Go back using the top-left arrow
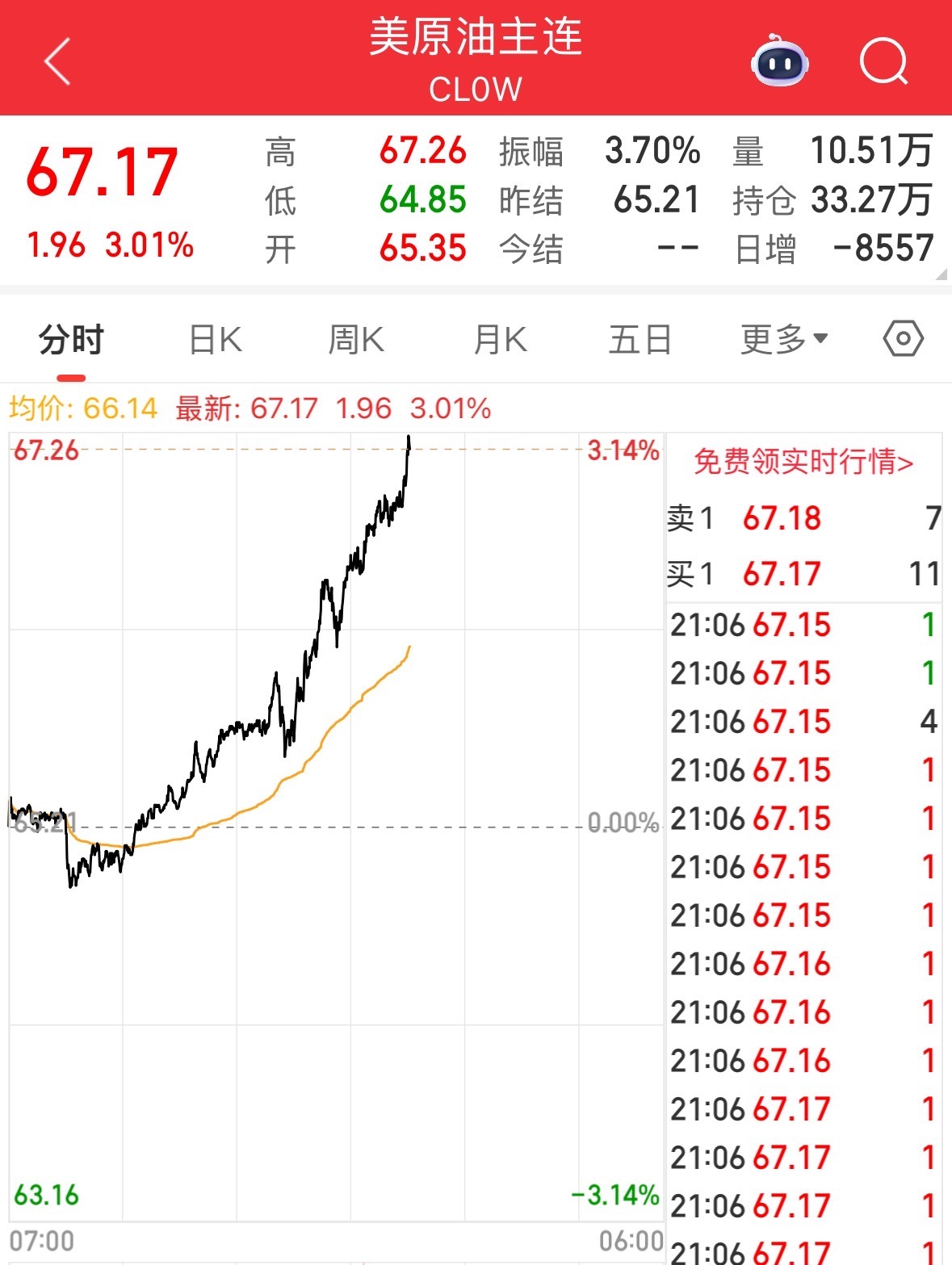The height and width of the screenshot is (1265, 952). [58, 61]
